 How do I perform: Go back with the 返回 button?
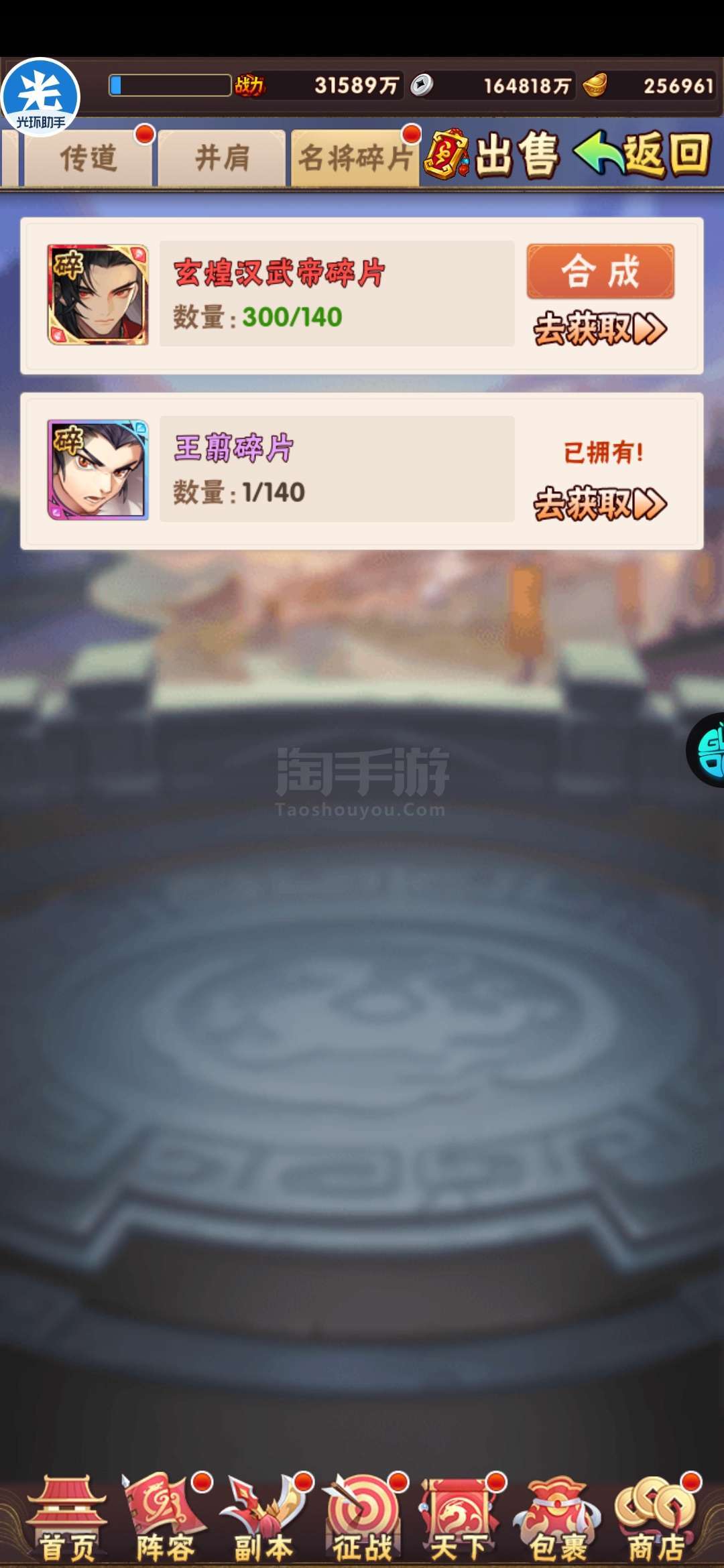[642, 155]
